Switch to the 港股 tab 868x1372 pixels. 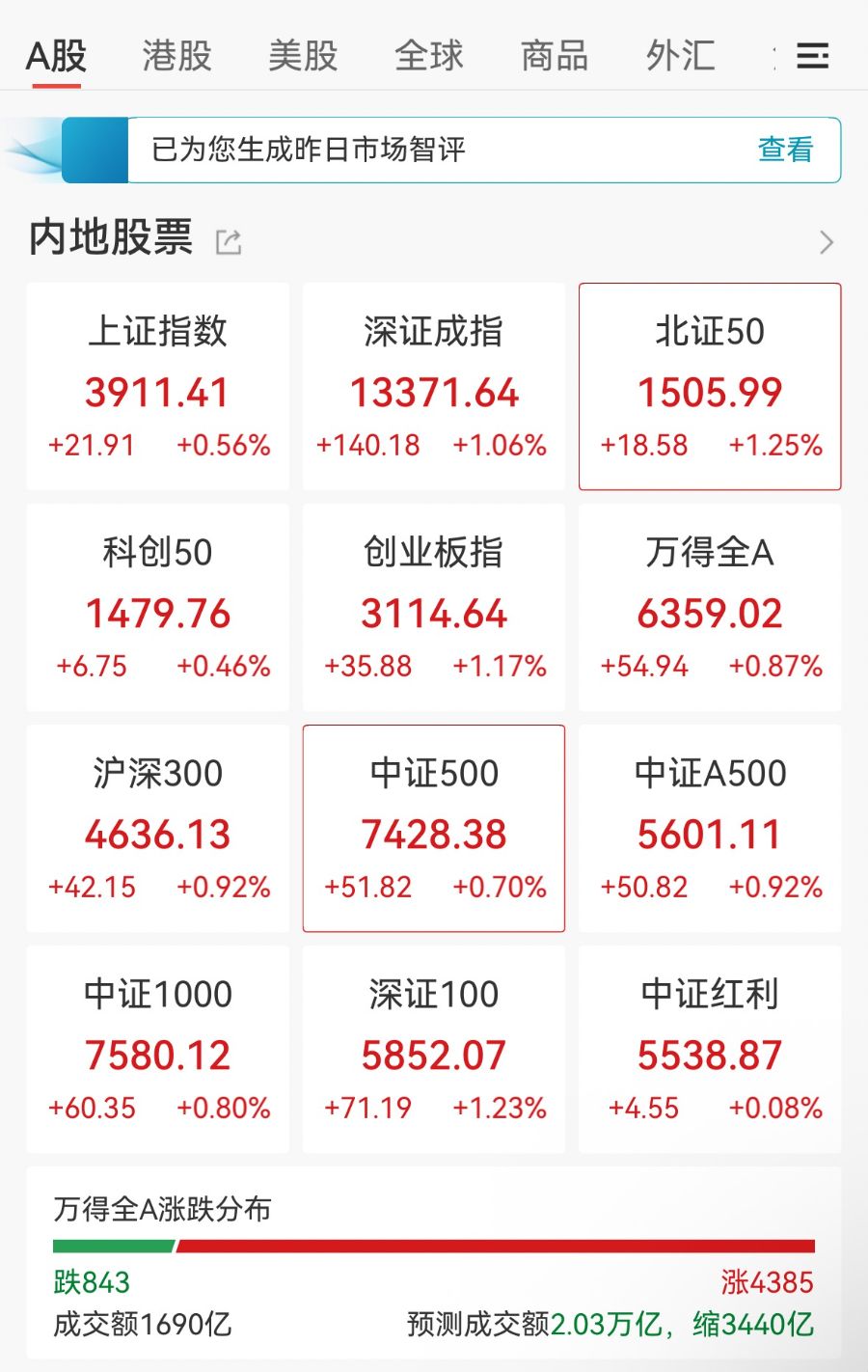pos(176,56)
